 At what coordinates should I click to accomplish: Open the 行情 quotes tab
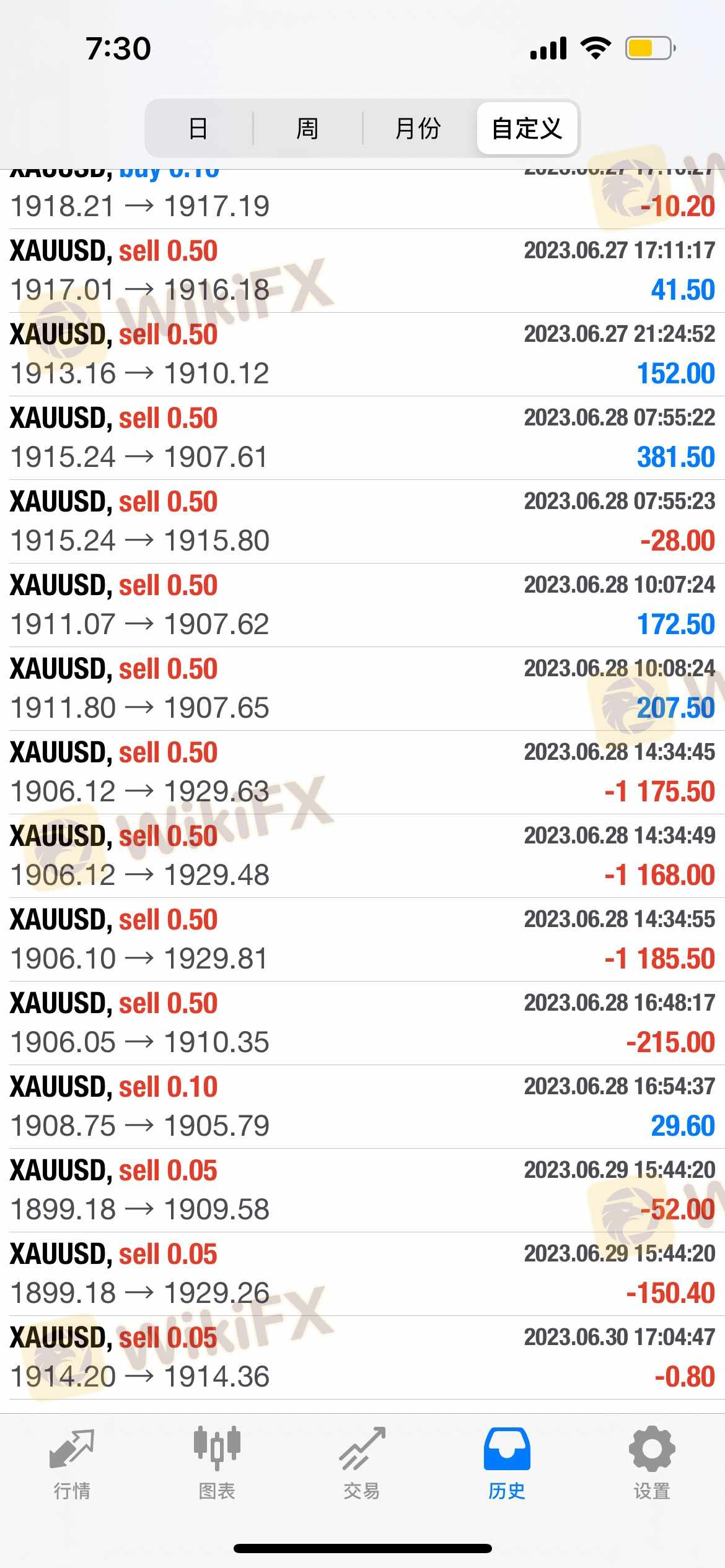click(72, 1463)
